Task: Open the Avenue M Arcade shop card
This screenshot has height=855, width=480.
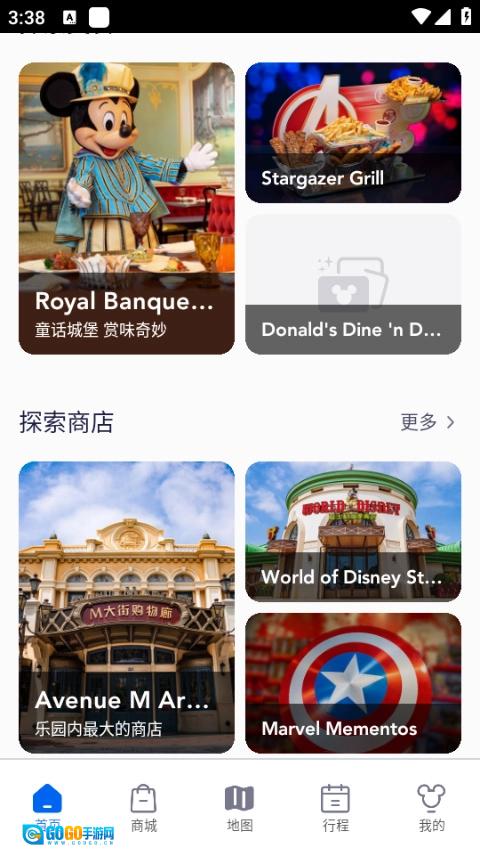Action: pos(127,607)
